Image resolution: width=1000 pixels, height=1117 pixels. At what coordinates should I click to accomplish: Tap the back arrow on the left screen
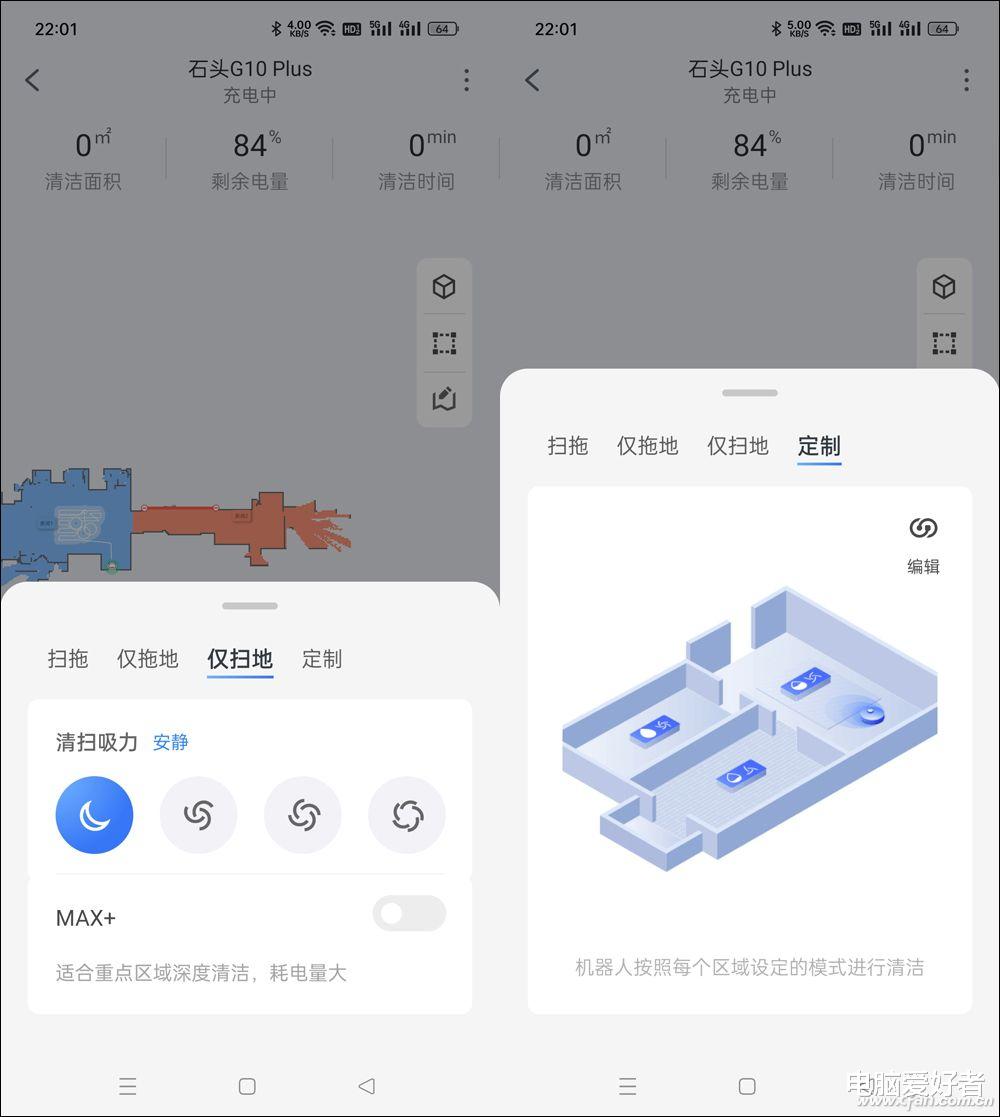tap(32, 80)
